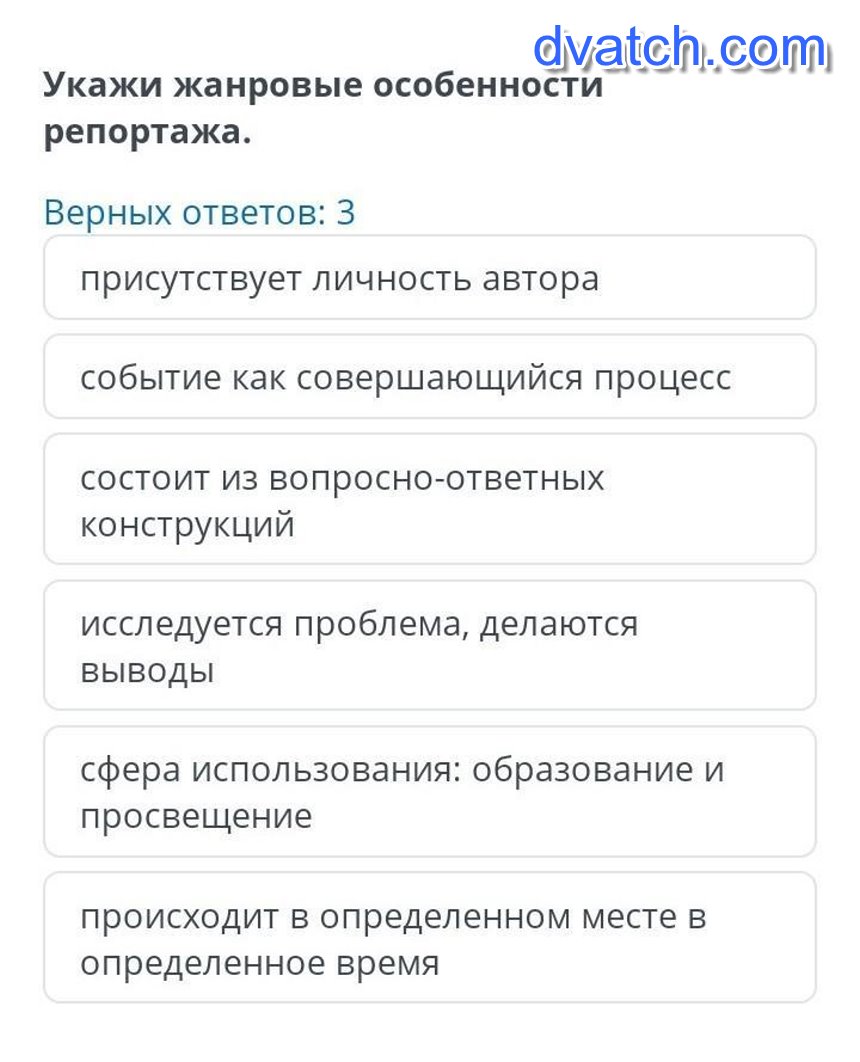The width and height of the screenshot is (860, 1062).
Task: Pick "исследуется проблема, делаются выводы" option
Action: [430, 645]
